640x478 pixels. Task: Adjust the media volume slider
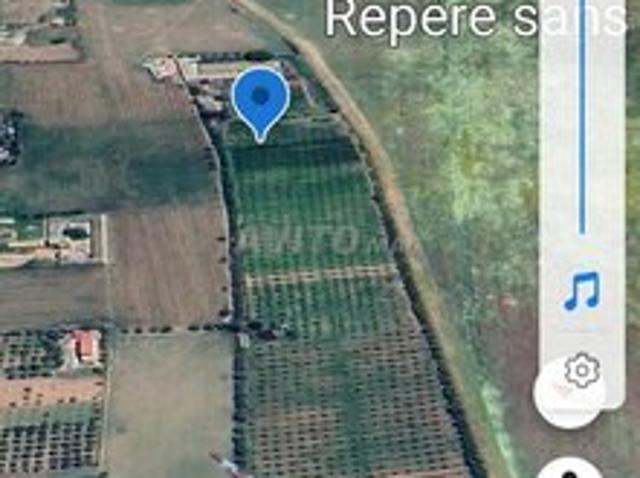click(x=582, y=120)
